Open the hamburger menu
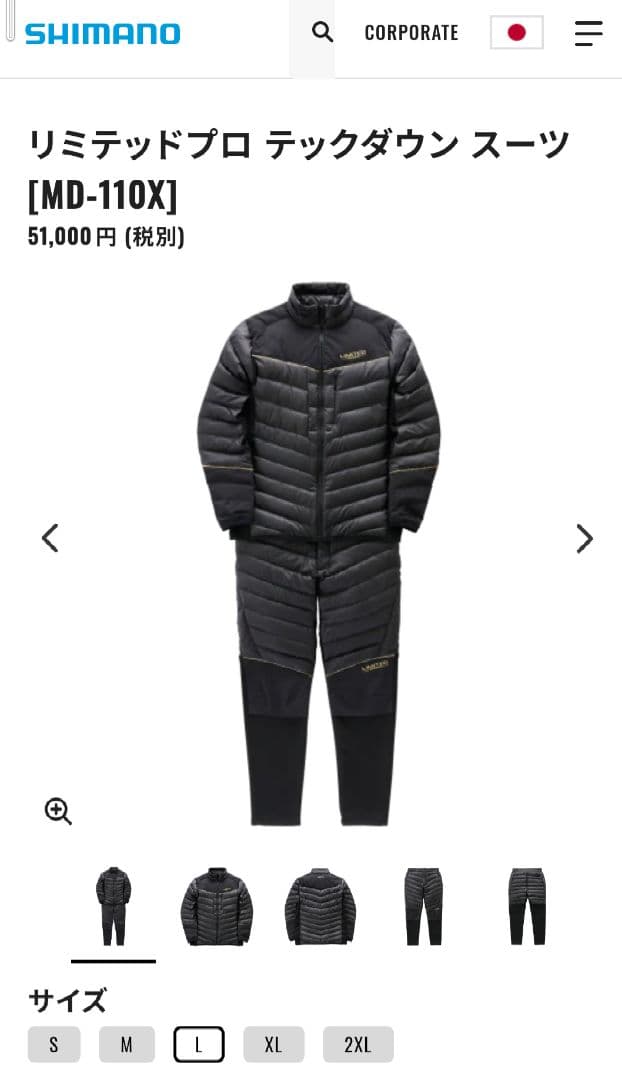Image resolution: width=622 pixels, height=1080 pixels. [589, 33]
